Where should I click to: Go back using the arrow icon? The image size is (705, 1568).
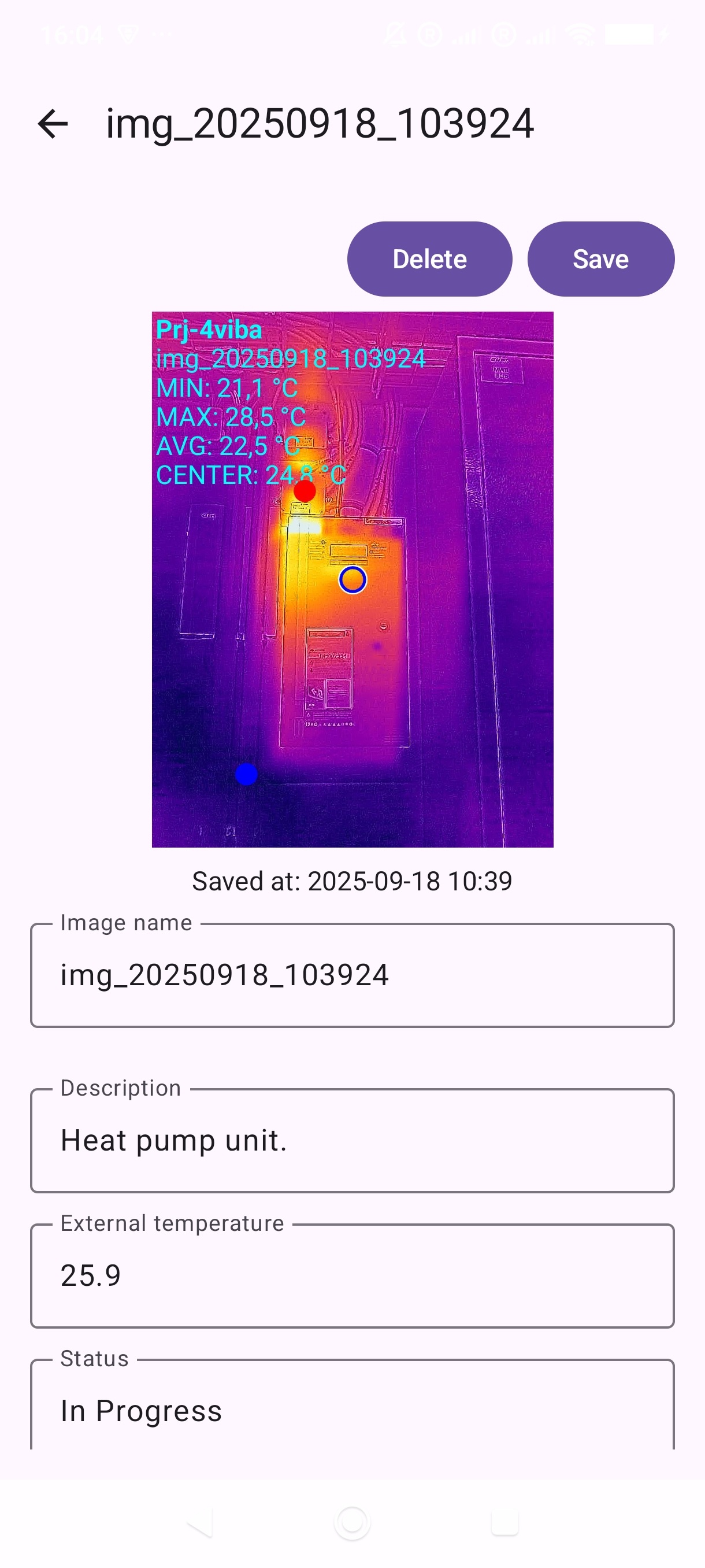point(53,124)
